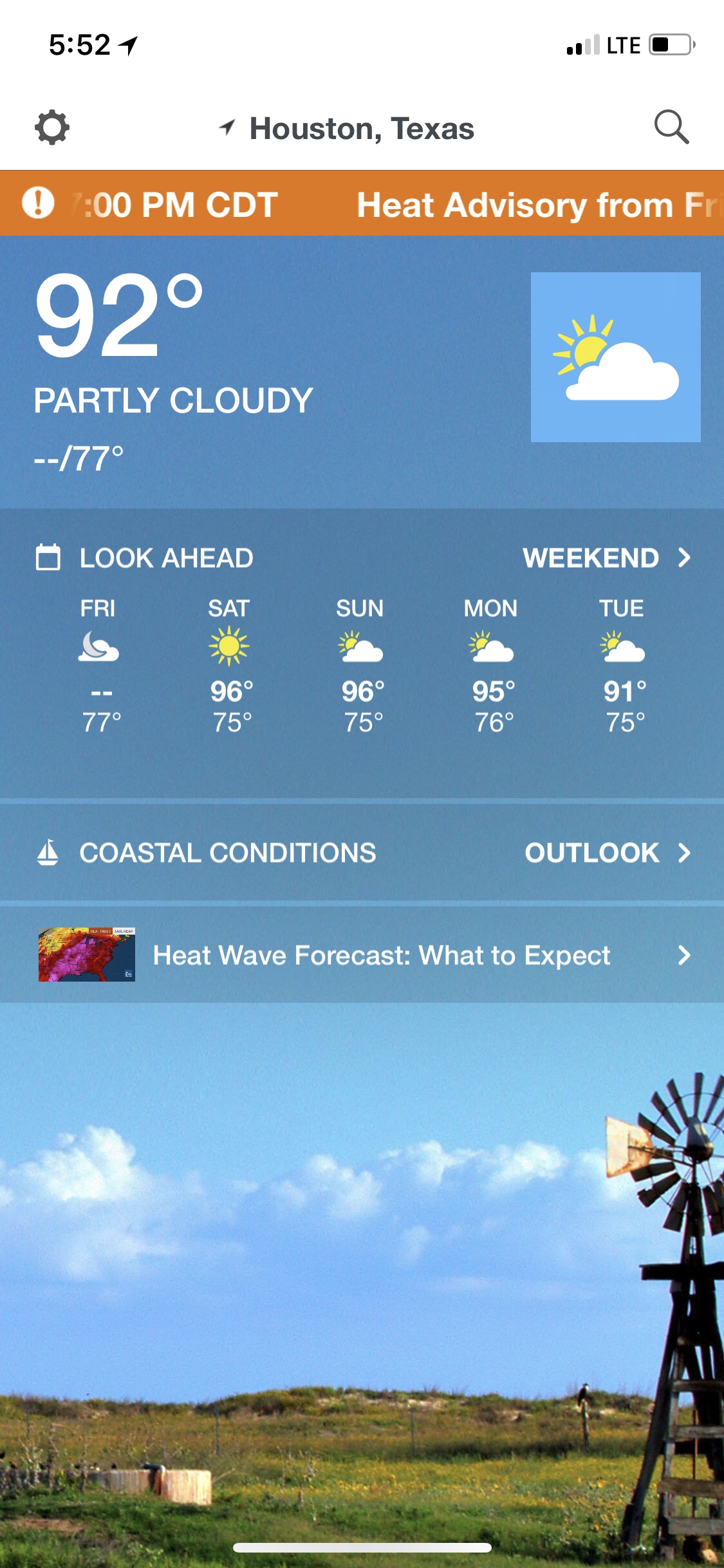Image resolution: width=724 pixels, height=1568 pixels.
Task: Open Coastal Conditions outlook
Action: tap(362, 853)
